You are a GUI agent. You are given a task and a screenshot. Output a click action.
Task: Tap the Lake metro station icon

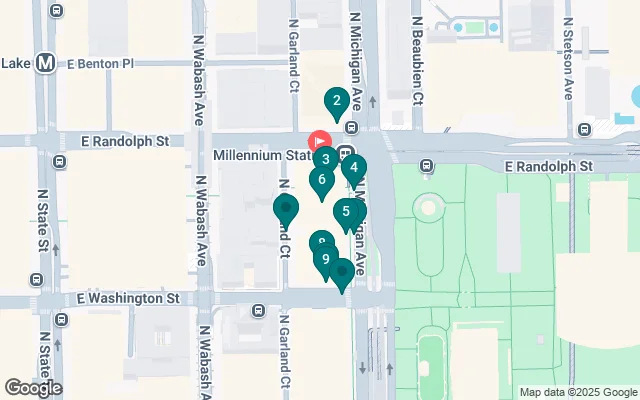pos(45,63)
